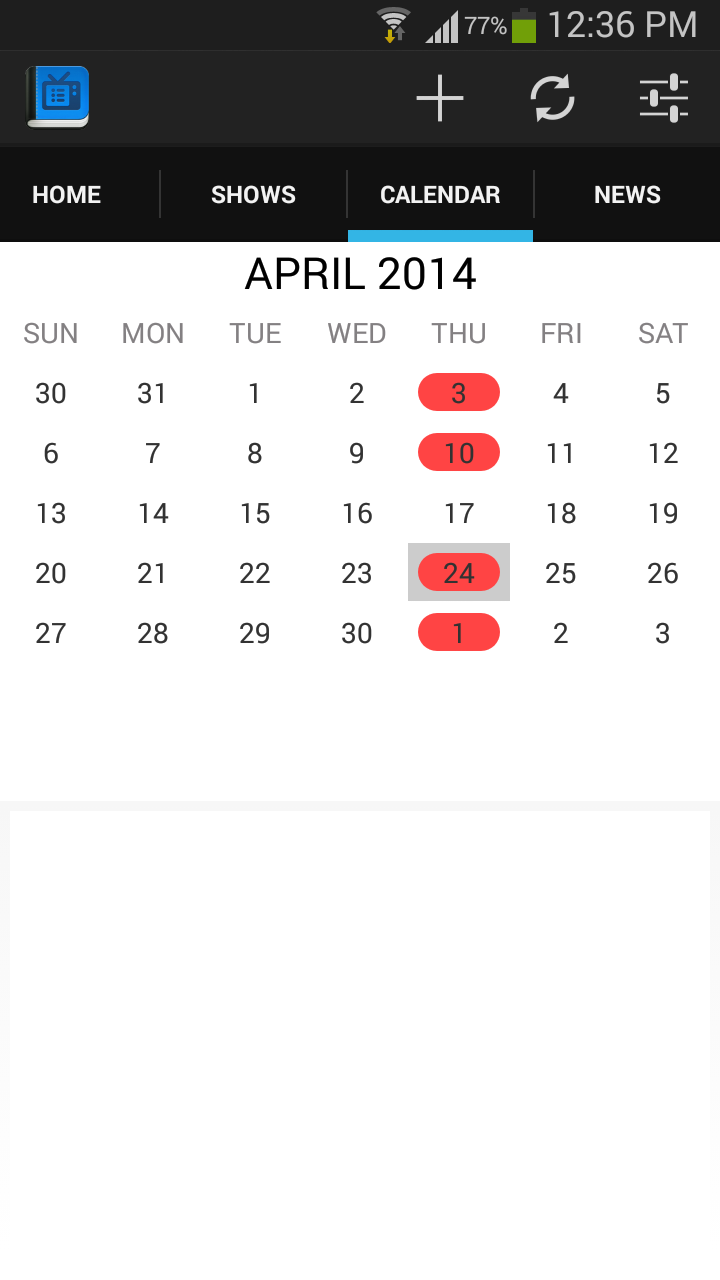
Task: Refresh the calendar data
Action: click(552, 97)
